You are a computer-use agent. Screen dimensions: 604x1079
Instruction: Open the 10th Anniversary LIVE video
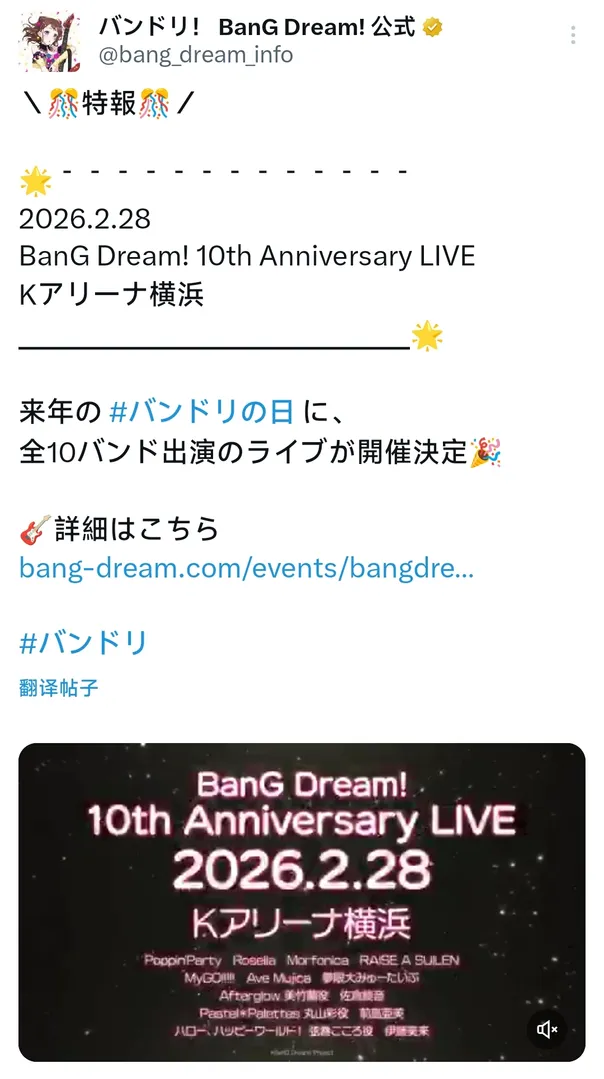[301, 880]
